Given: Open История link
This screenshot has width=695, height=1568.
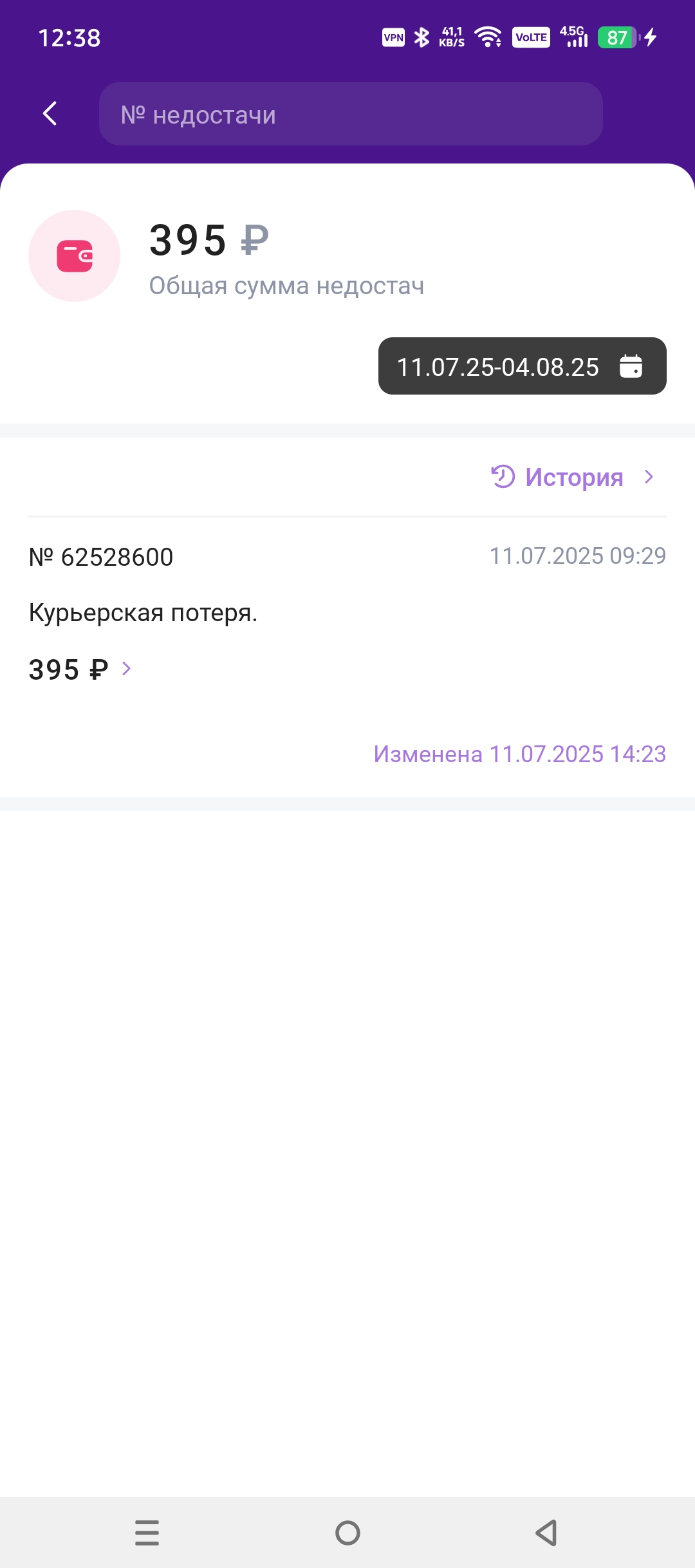Looking at the screenshot, I should pos(573,477).
